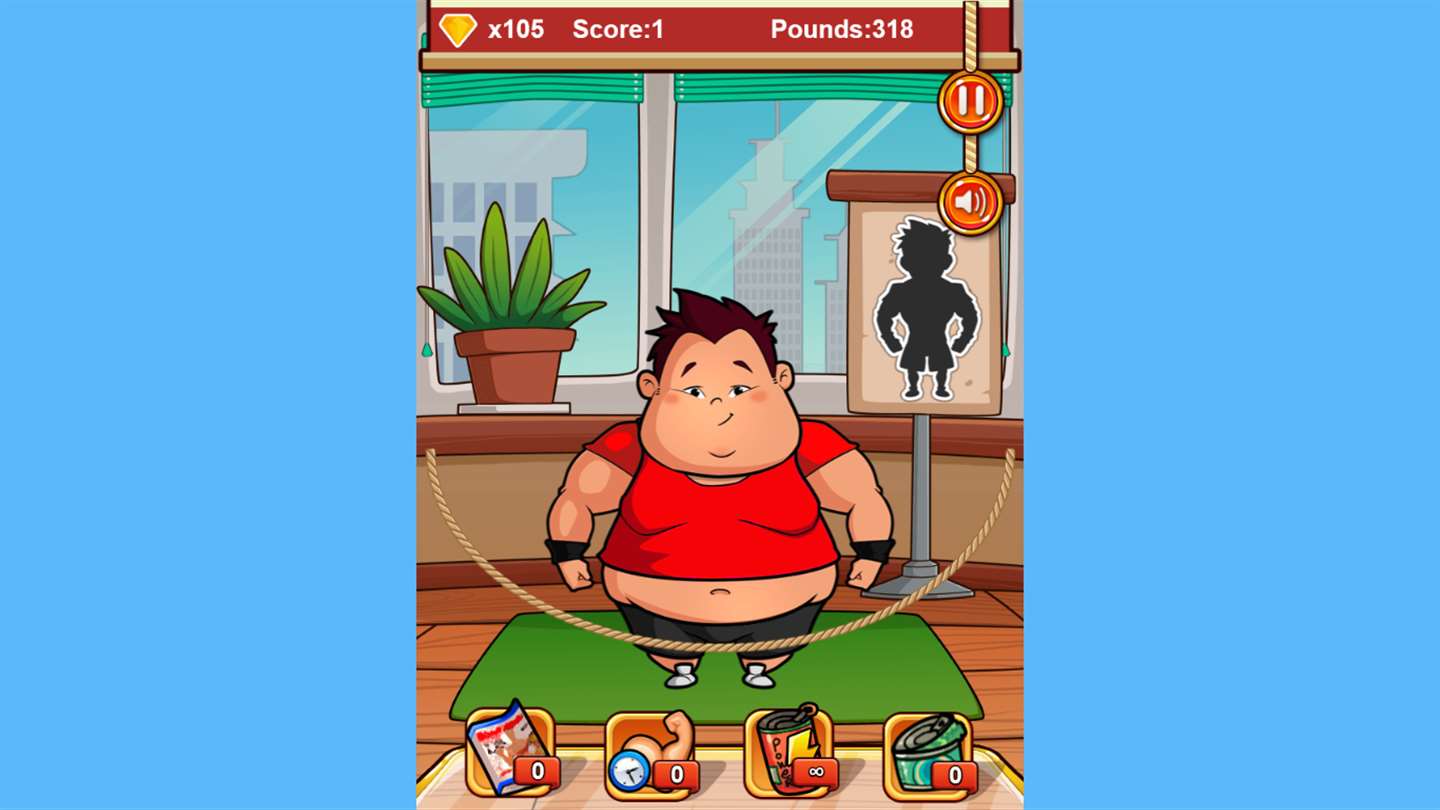This screenshot has height=810, width=1440.
Task: Use the power drink can
Action: (788, 750)
